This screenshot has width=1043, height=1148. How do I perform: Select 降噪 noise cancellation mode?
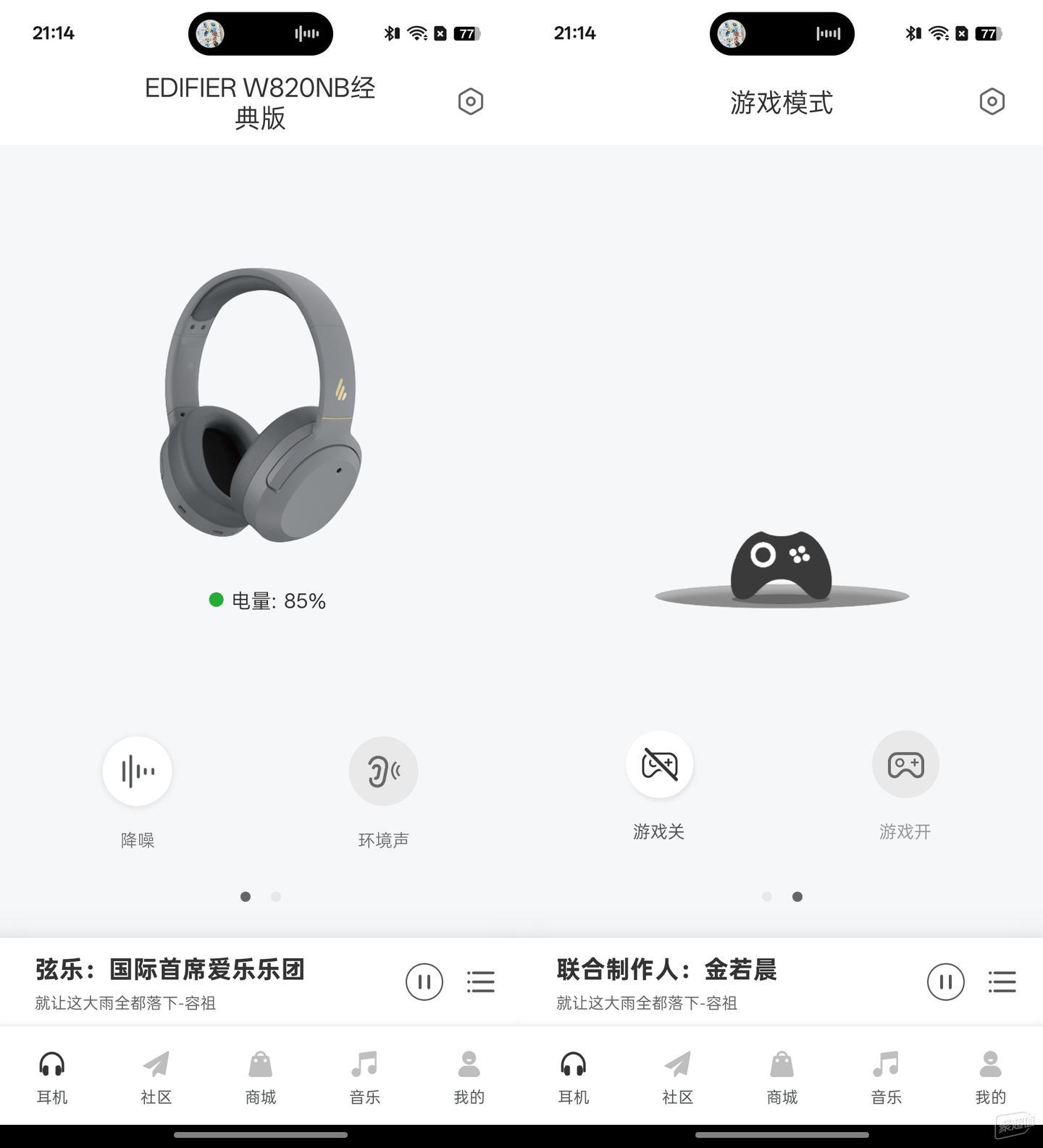click(x=138, y=771)
